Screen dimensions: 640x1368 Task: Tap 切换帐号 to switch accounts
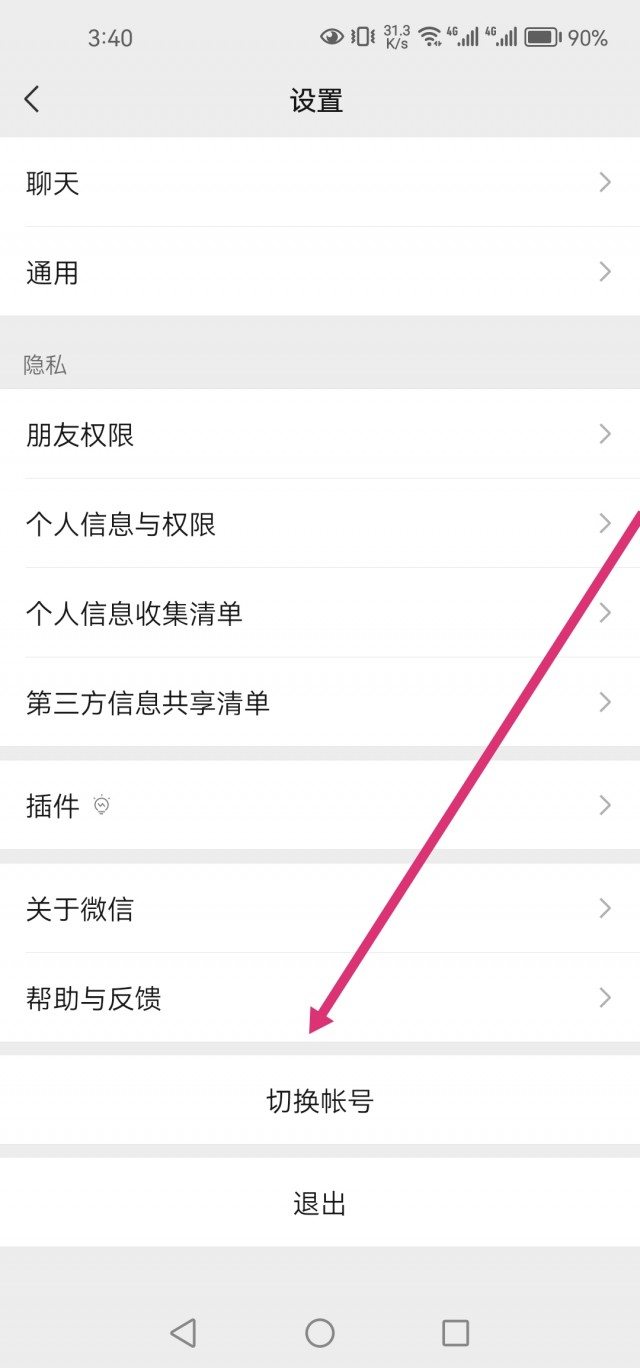[320, 1101]
